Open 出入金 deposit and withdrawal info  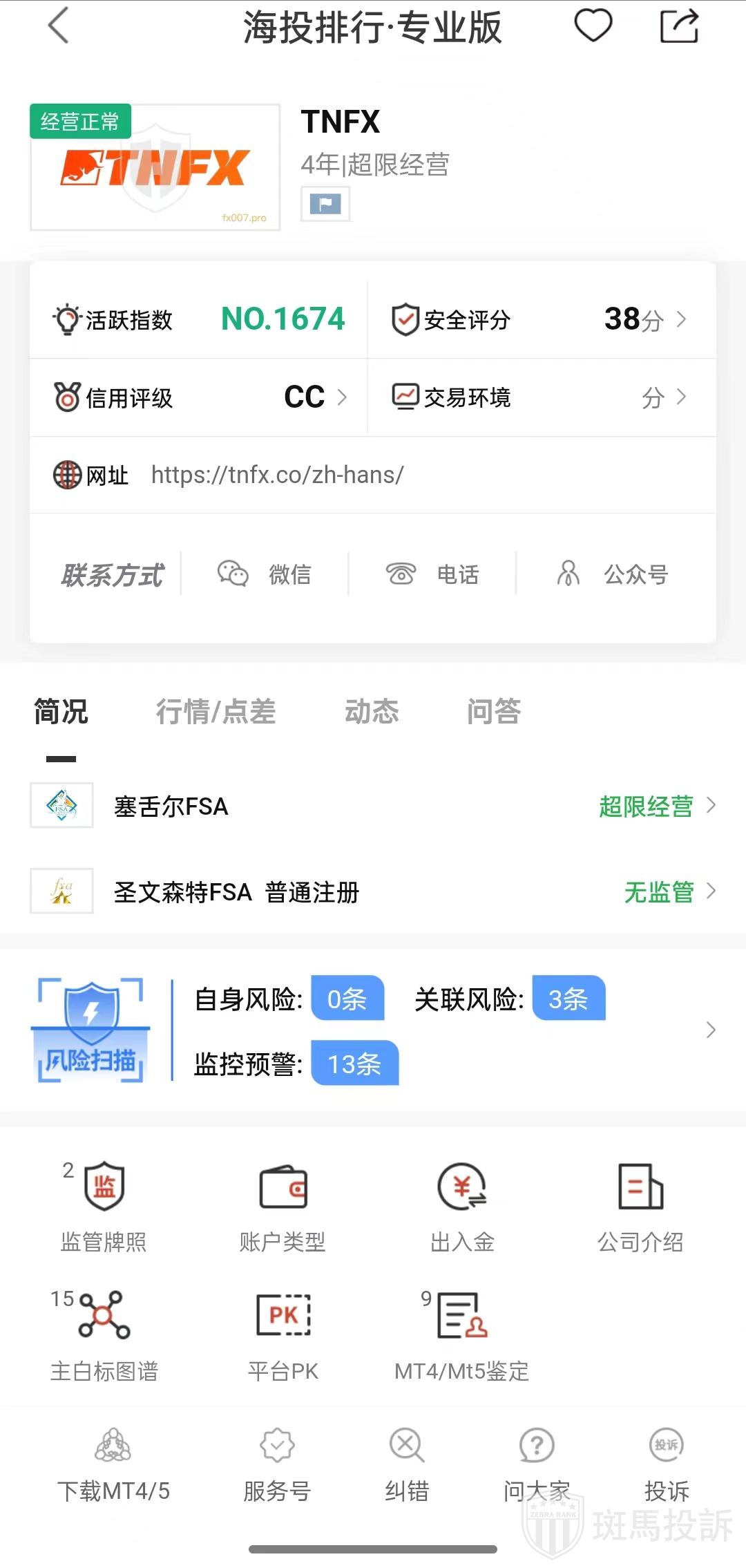point(462,1206)
